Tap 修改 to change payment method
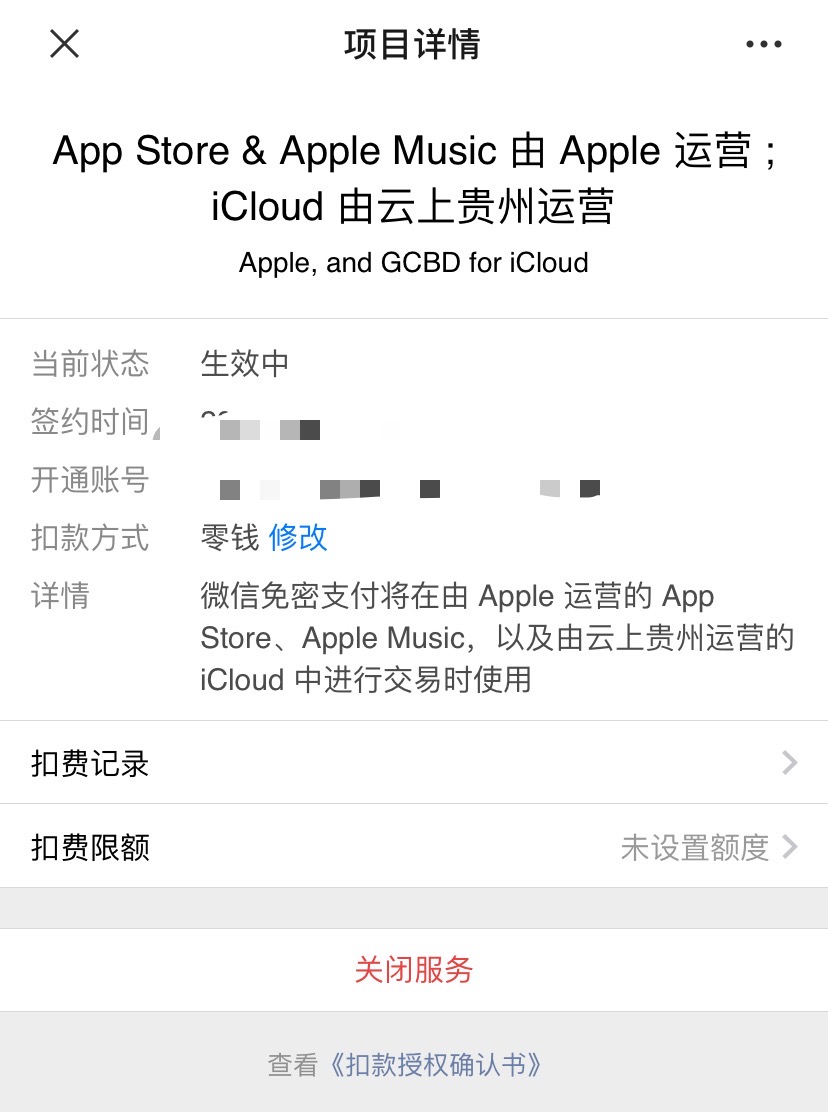 coord(298,538)
